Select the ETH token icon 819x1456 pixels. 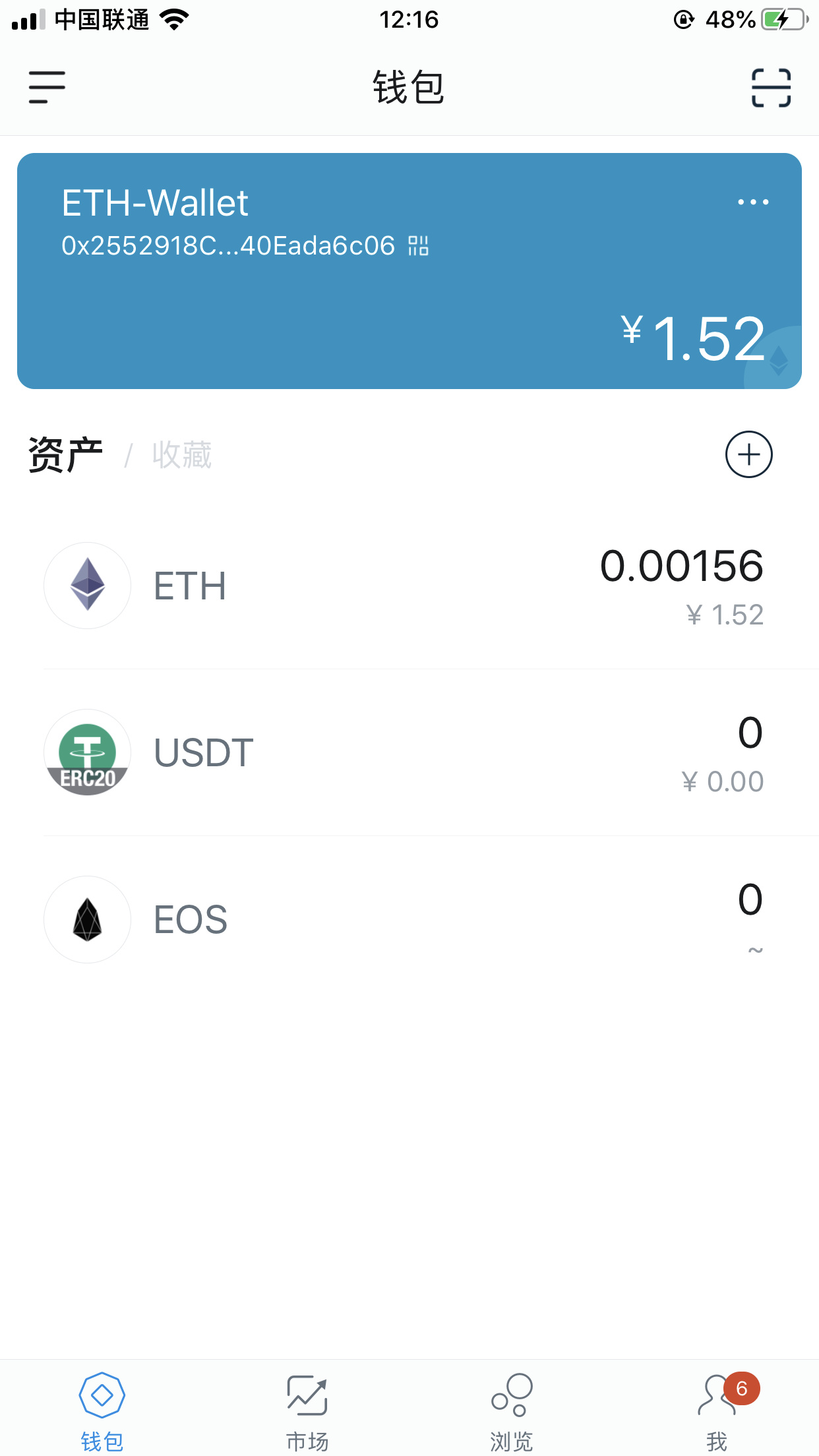[x=86, y=586]
